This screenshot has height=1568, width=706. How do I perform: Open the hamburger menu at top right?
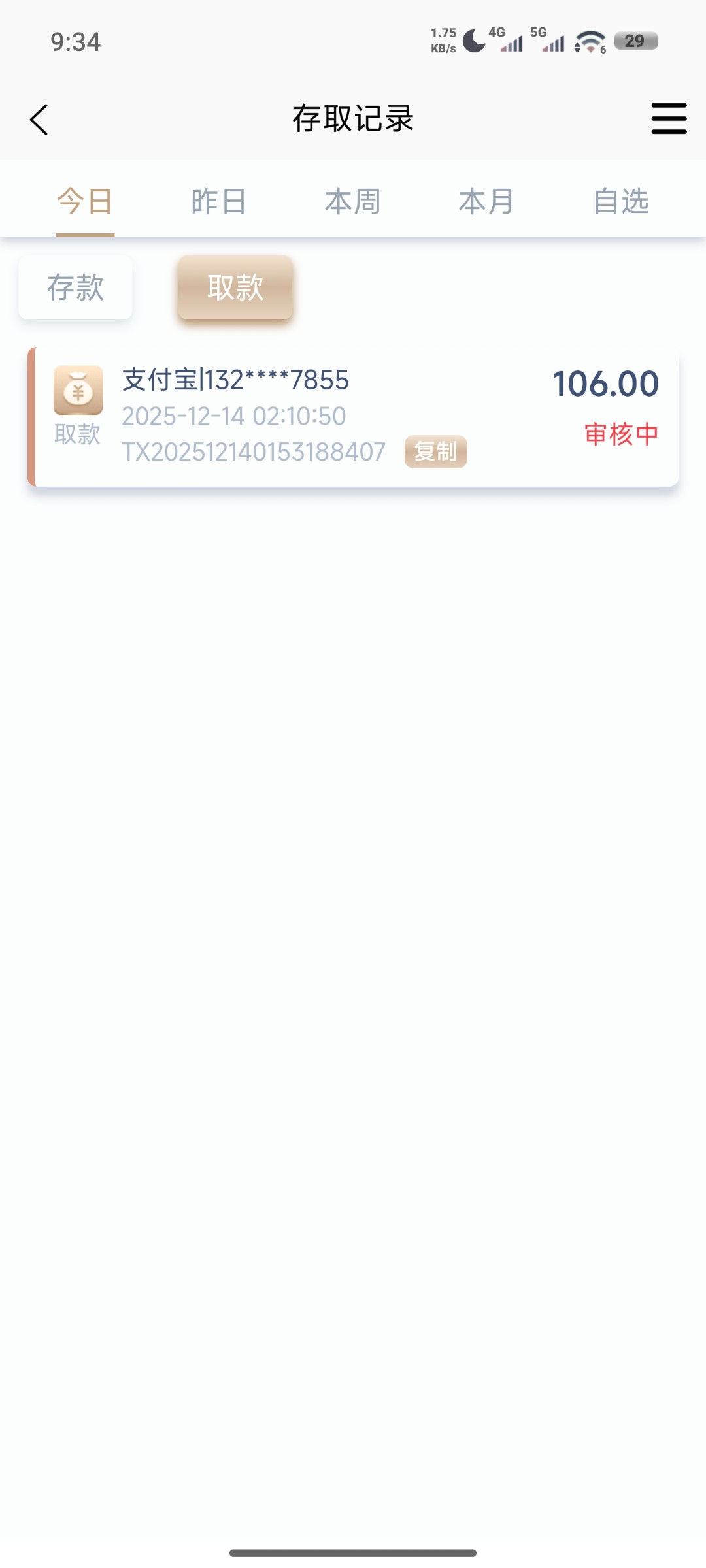pyautogui.click(x=669, y=120)
